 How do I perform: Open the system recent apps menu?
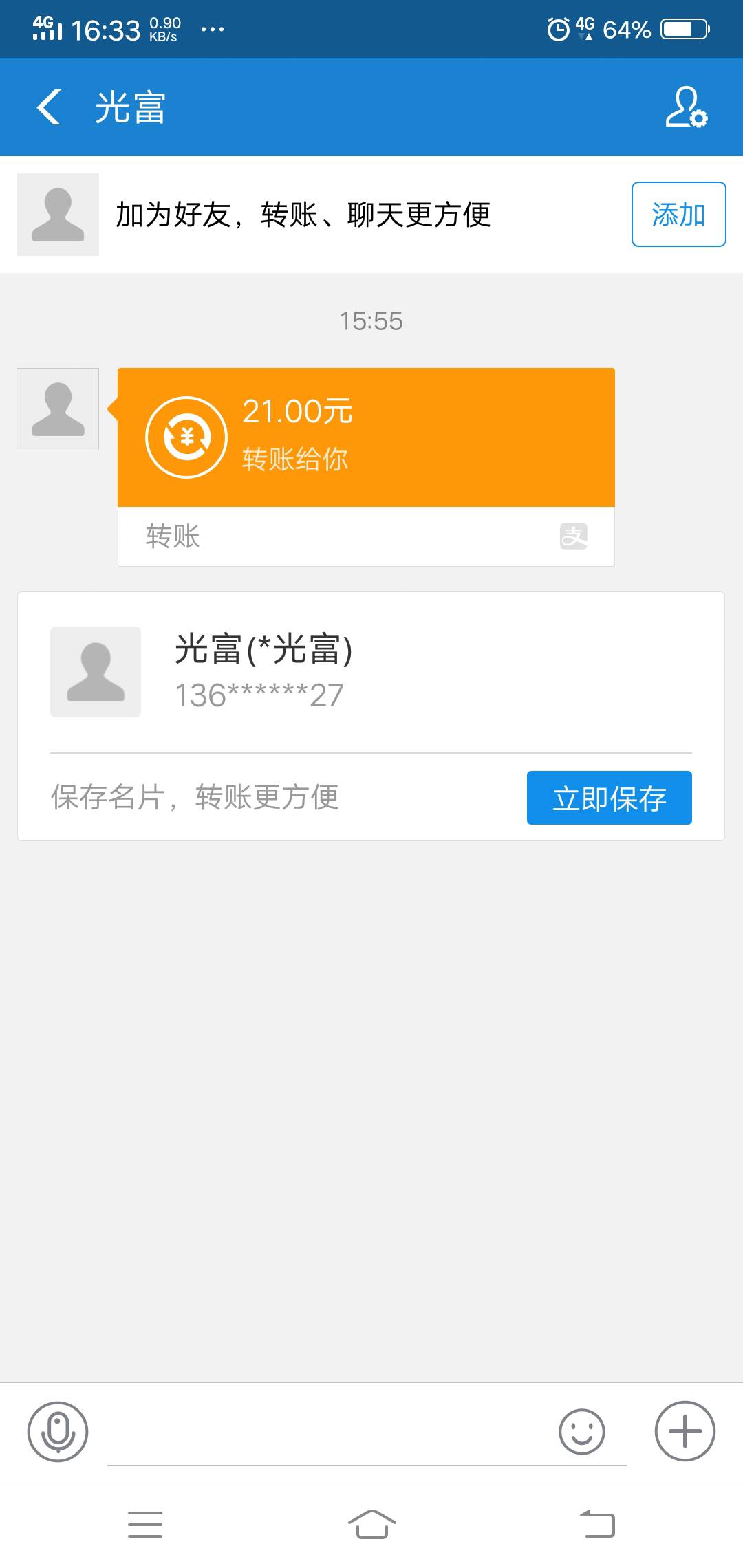145,1525
